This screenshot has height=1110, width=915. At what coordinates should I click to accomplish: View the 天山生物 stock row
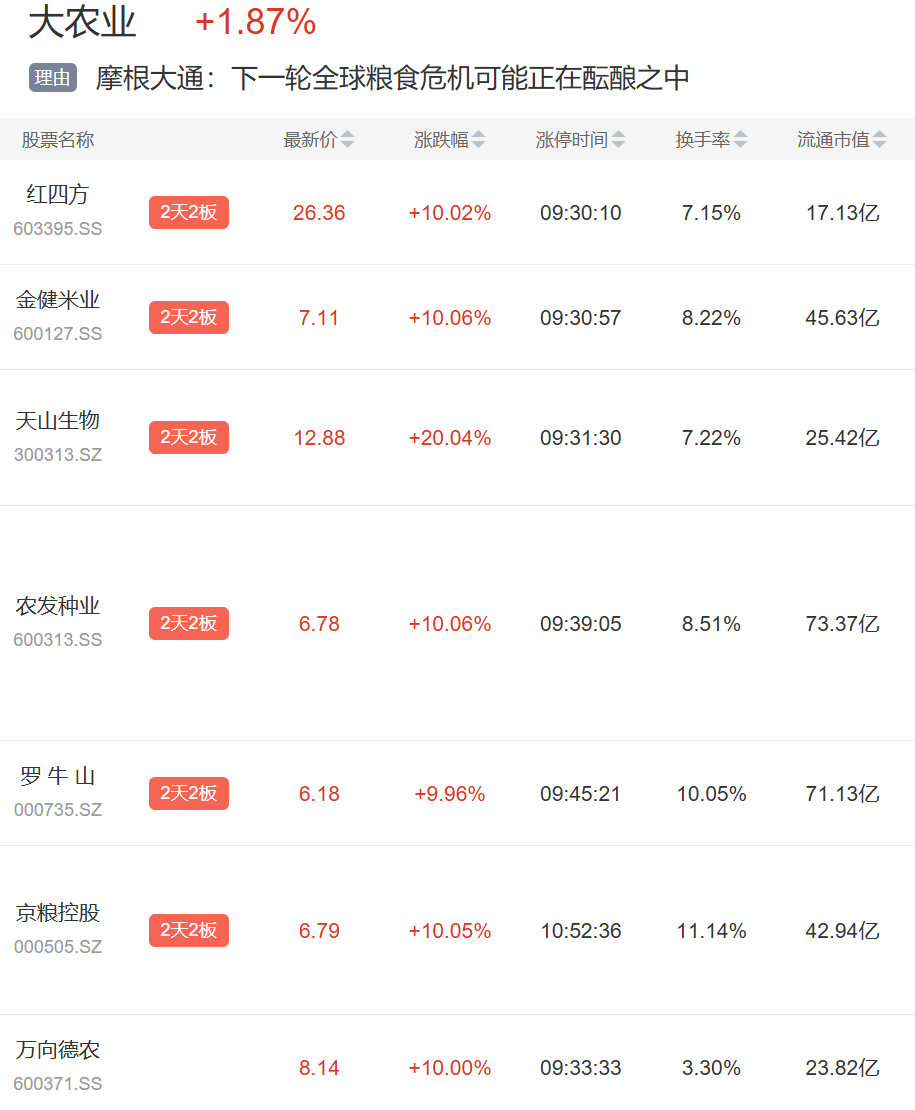(457, 437)
